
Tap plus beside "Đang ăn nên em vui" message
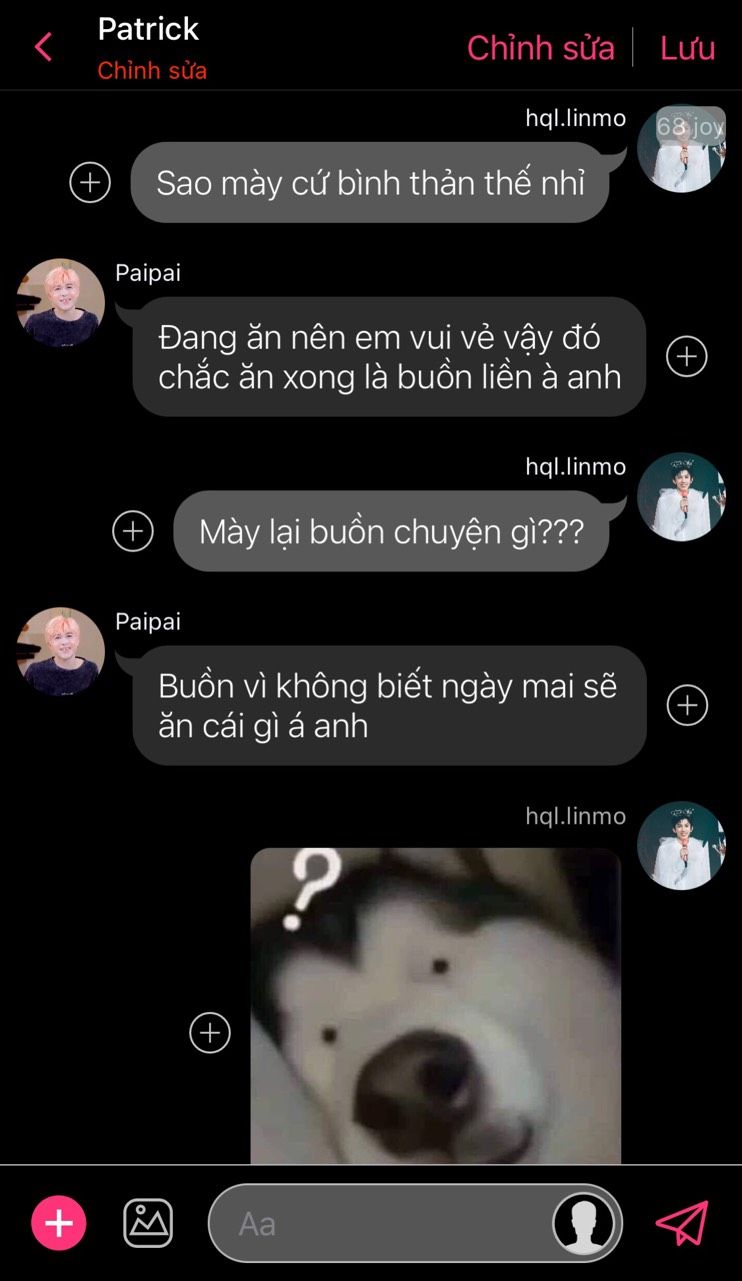[x=687, y=356]
